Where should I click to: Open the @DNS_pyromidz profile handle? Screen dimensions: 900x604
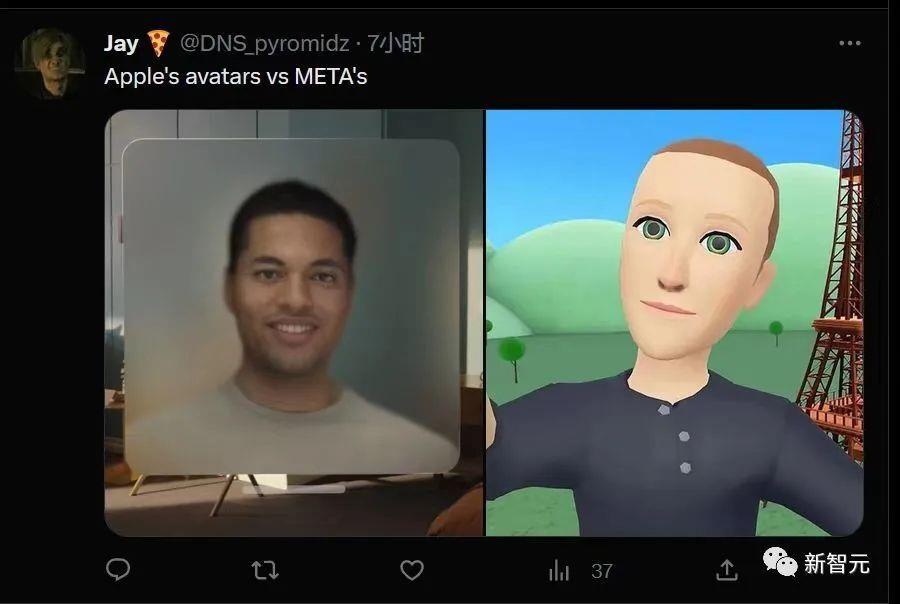(x=264, y=43)
